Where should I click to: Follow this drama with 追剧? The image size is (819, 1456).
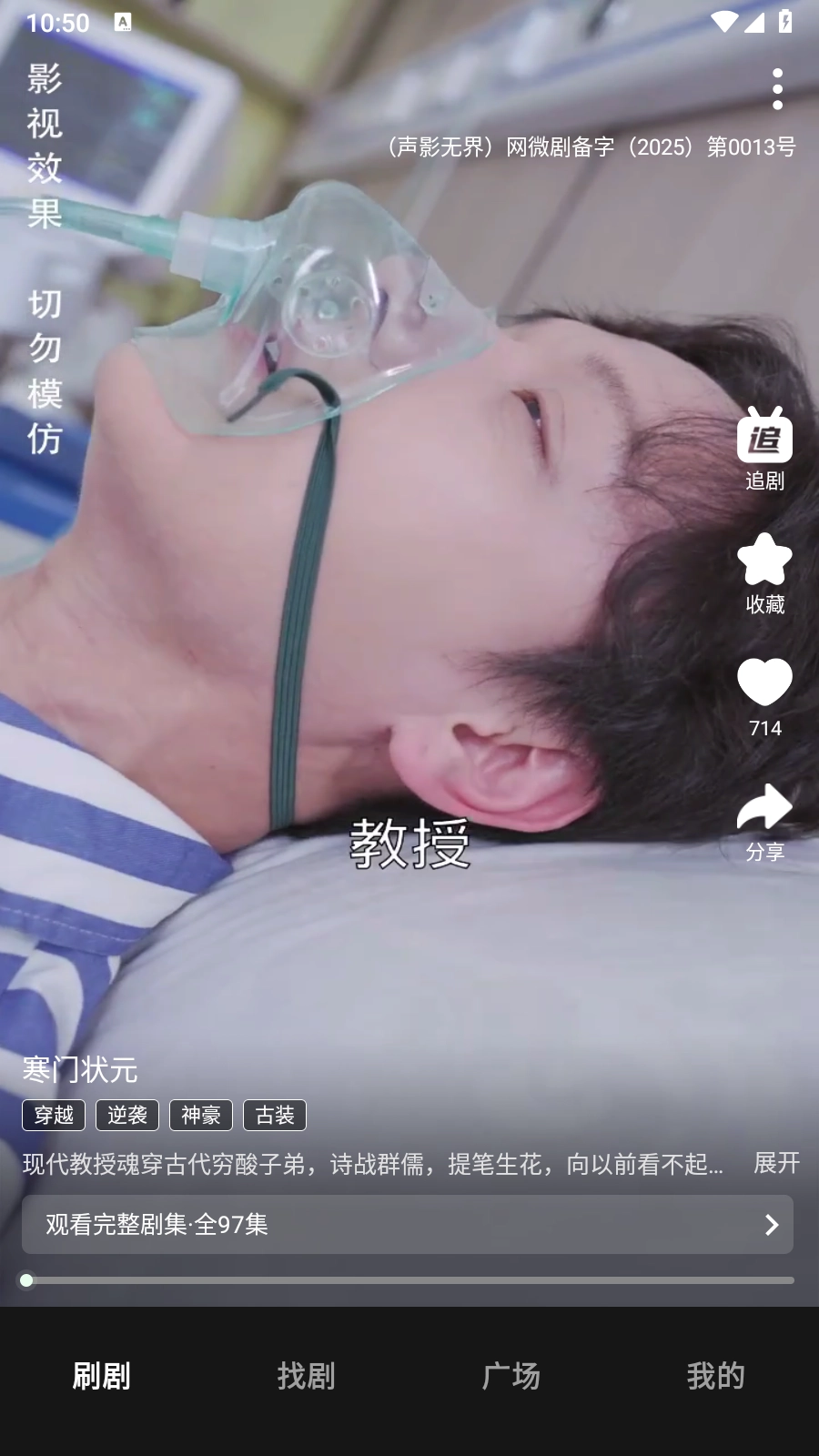(764, 450)
